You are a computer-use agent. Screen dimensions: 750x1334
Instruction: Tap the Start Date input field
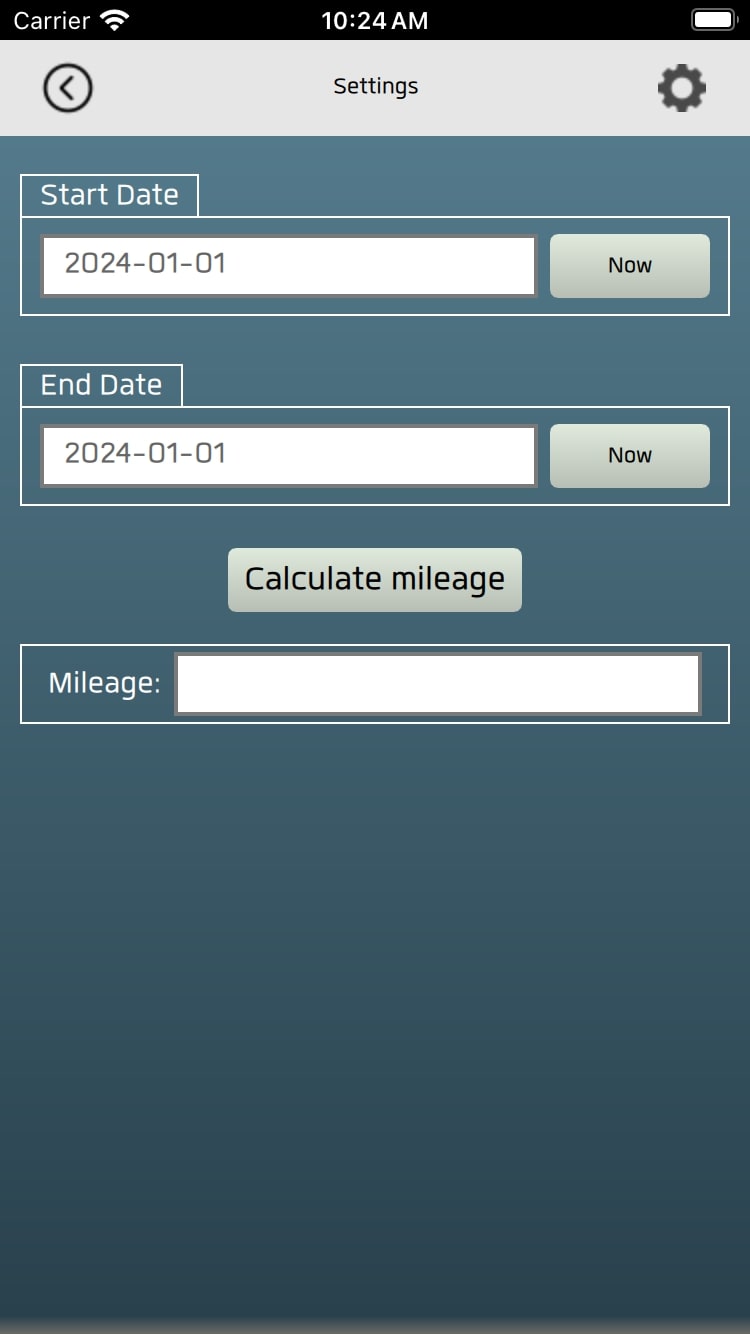[x=289, y=266]
